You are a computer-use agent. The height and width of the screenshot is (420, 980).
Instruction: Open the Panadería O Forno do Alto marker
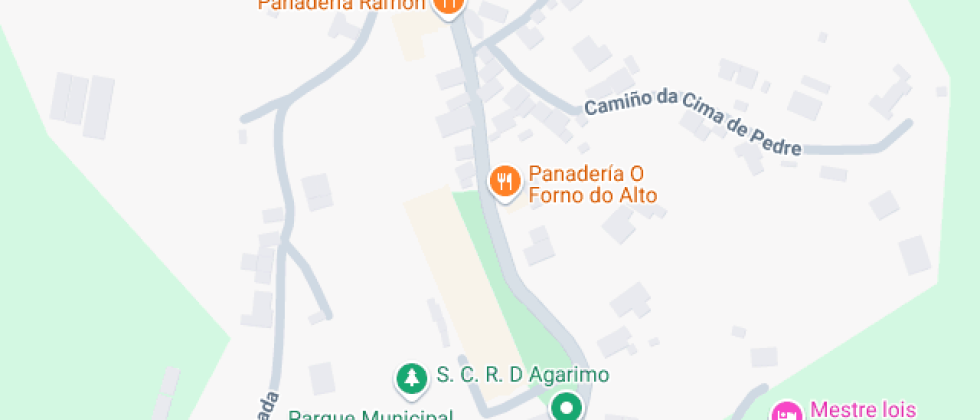(505, 181)
